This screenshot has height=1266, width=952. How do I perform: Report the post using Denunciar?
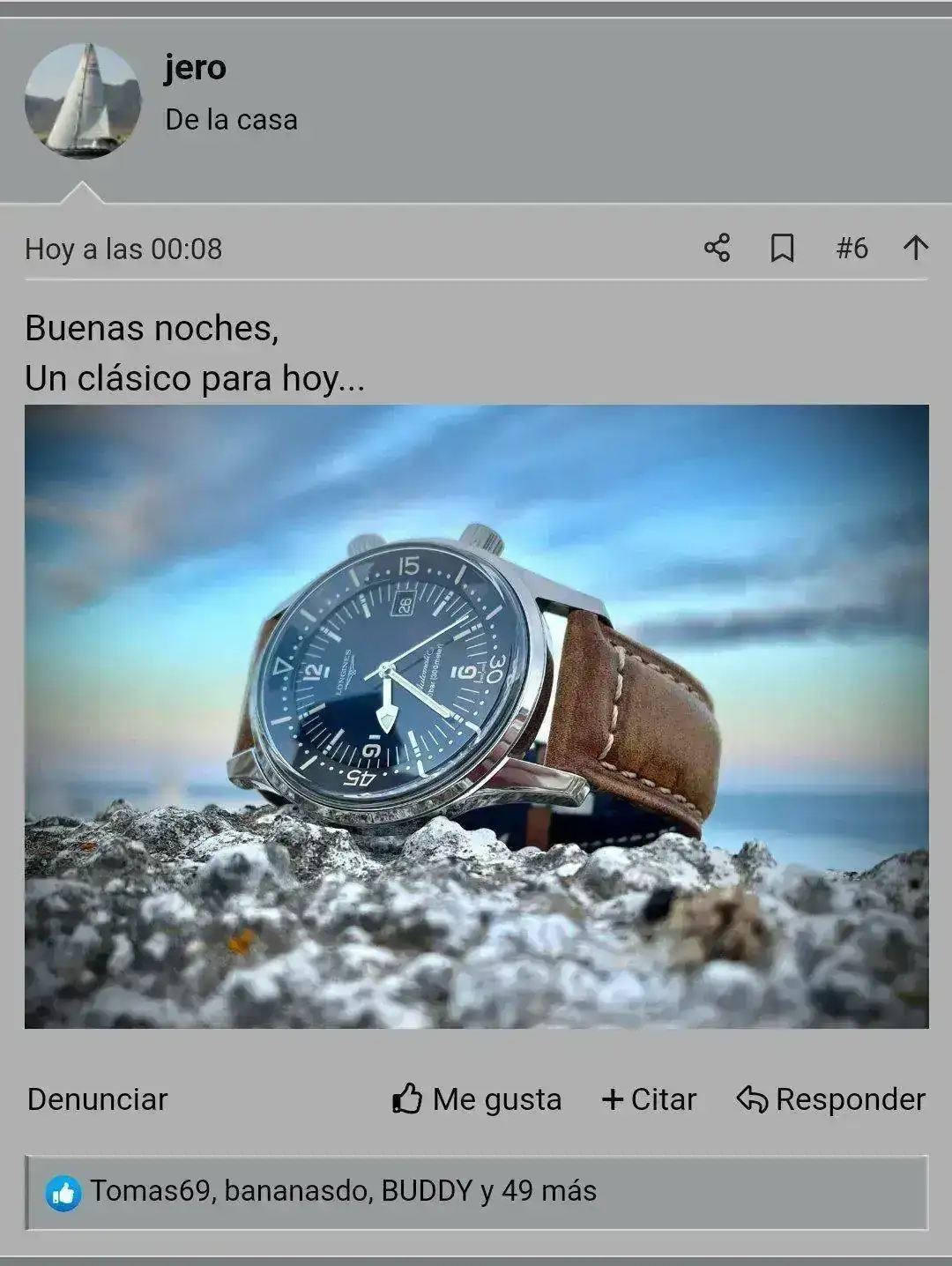97,1099
